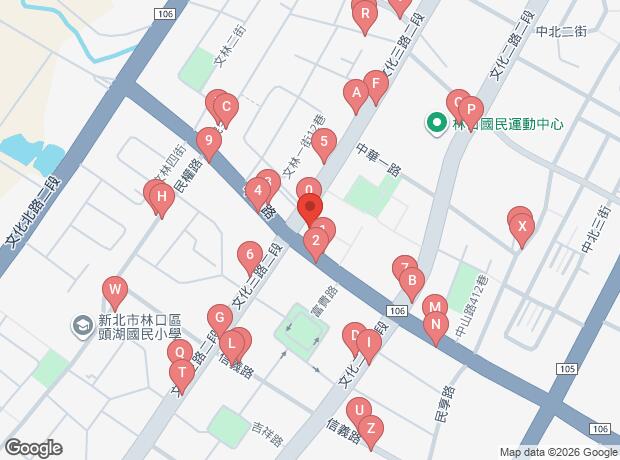Open marker H near 民權路
Viewport: 620px width, 460px height.
161,197
